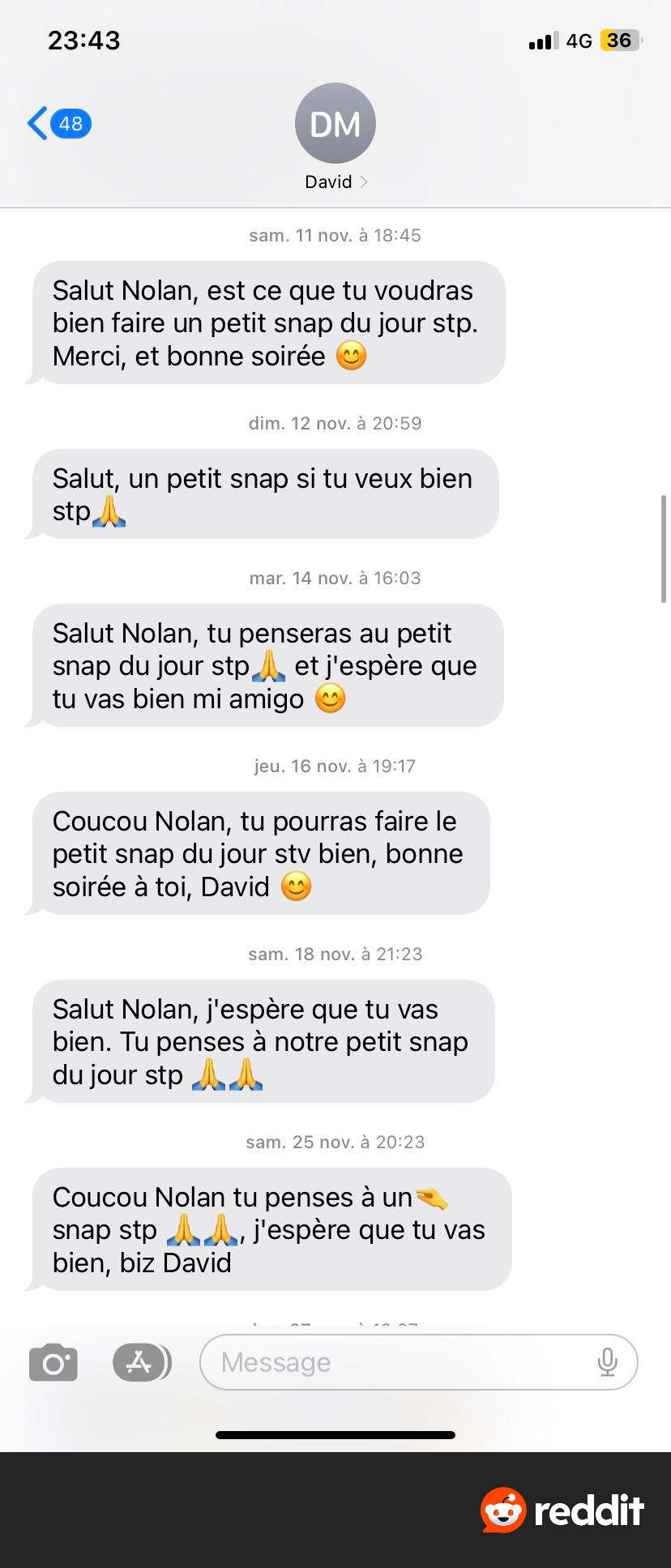Open the camera to attach a photo
Image resolution: width=671 pixels, height=1568 pixels.
pos(53,1362)
